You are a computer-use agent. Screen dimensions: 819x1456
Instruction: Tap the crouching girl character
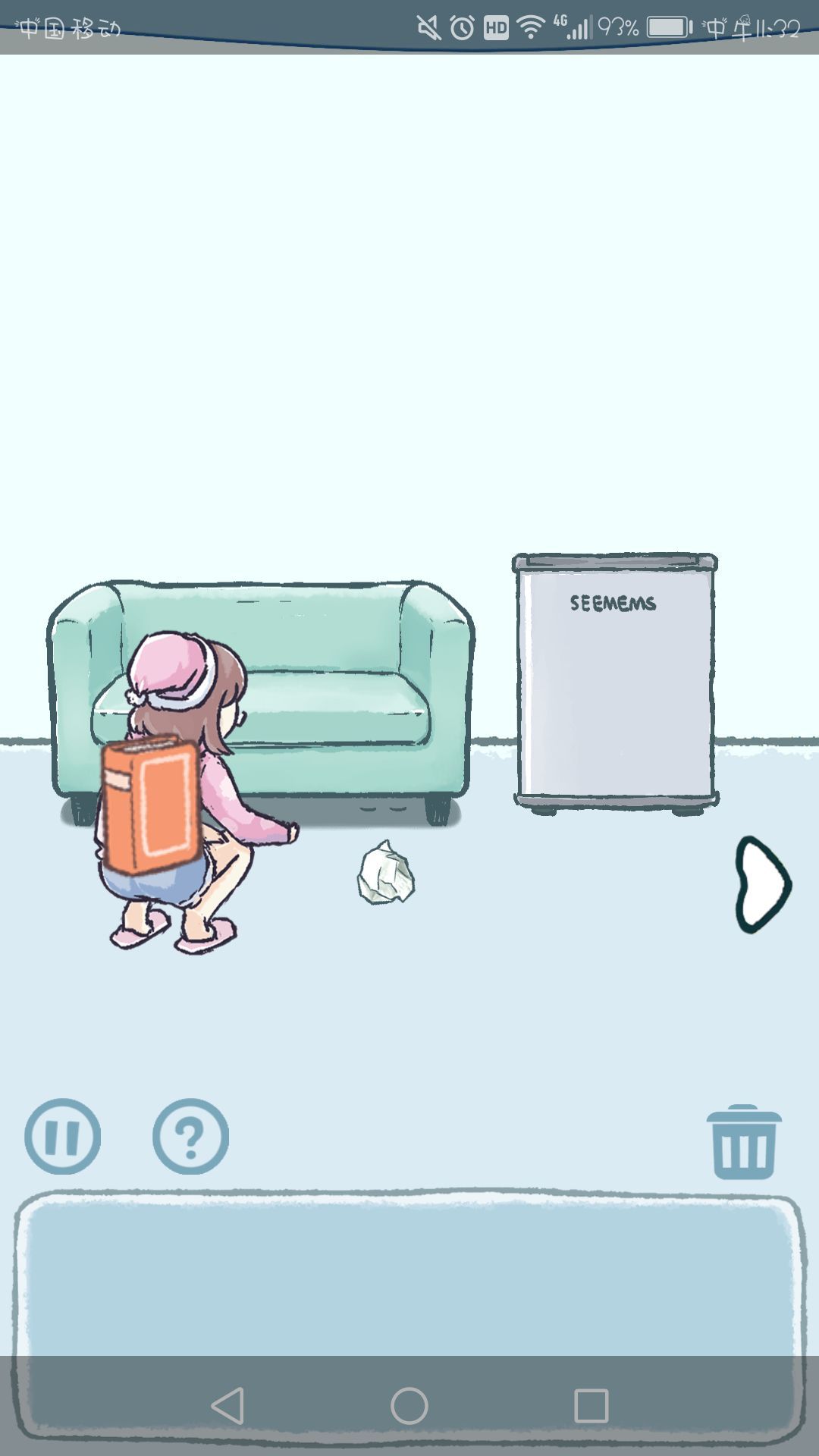[x=174, y=796]
